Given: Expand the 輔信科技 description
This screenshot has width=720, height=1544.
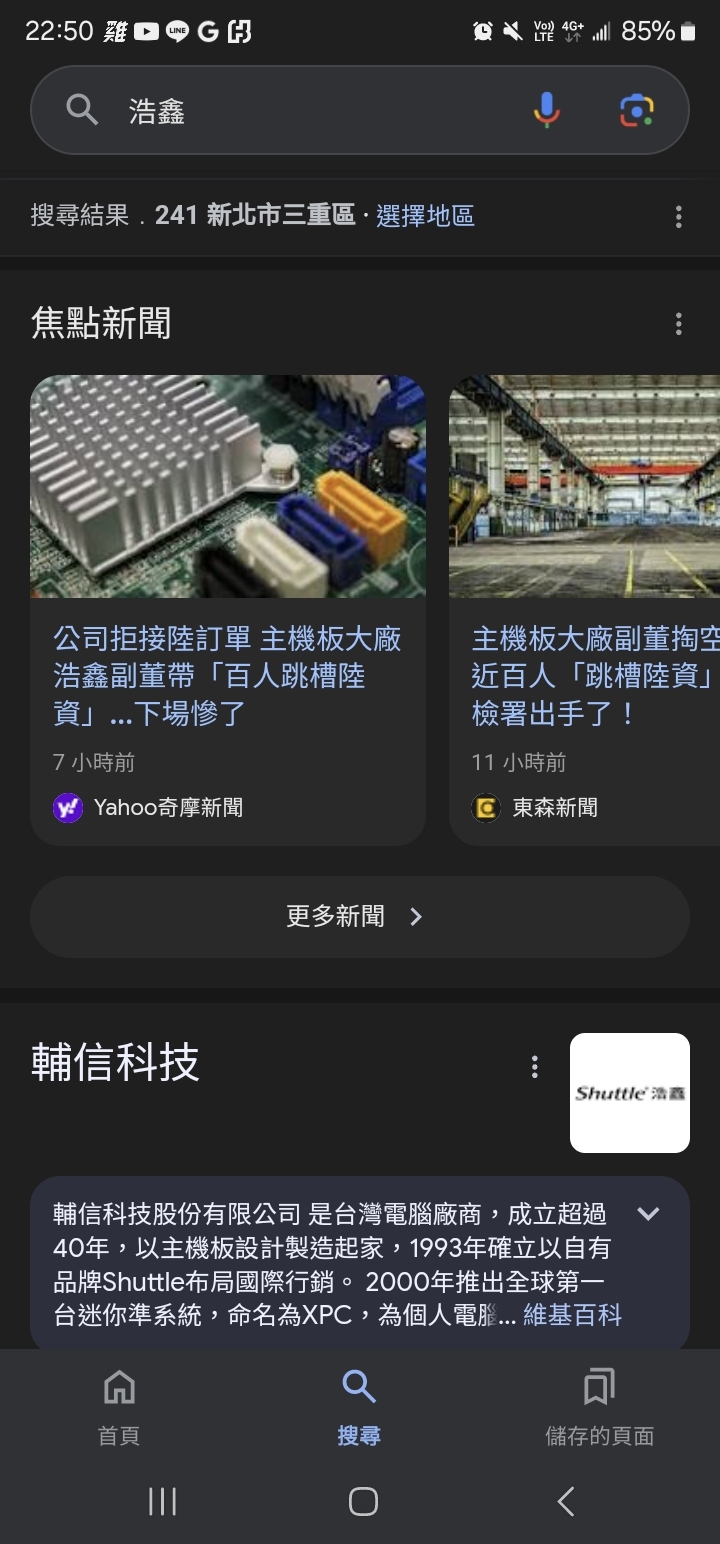Looking at the screenshot, I should [648, 1214].
